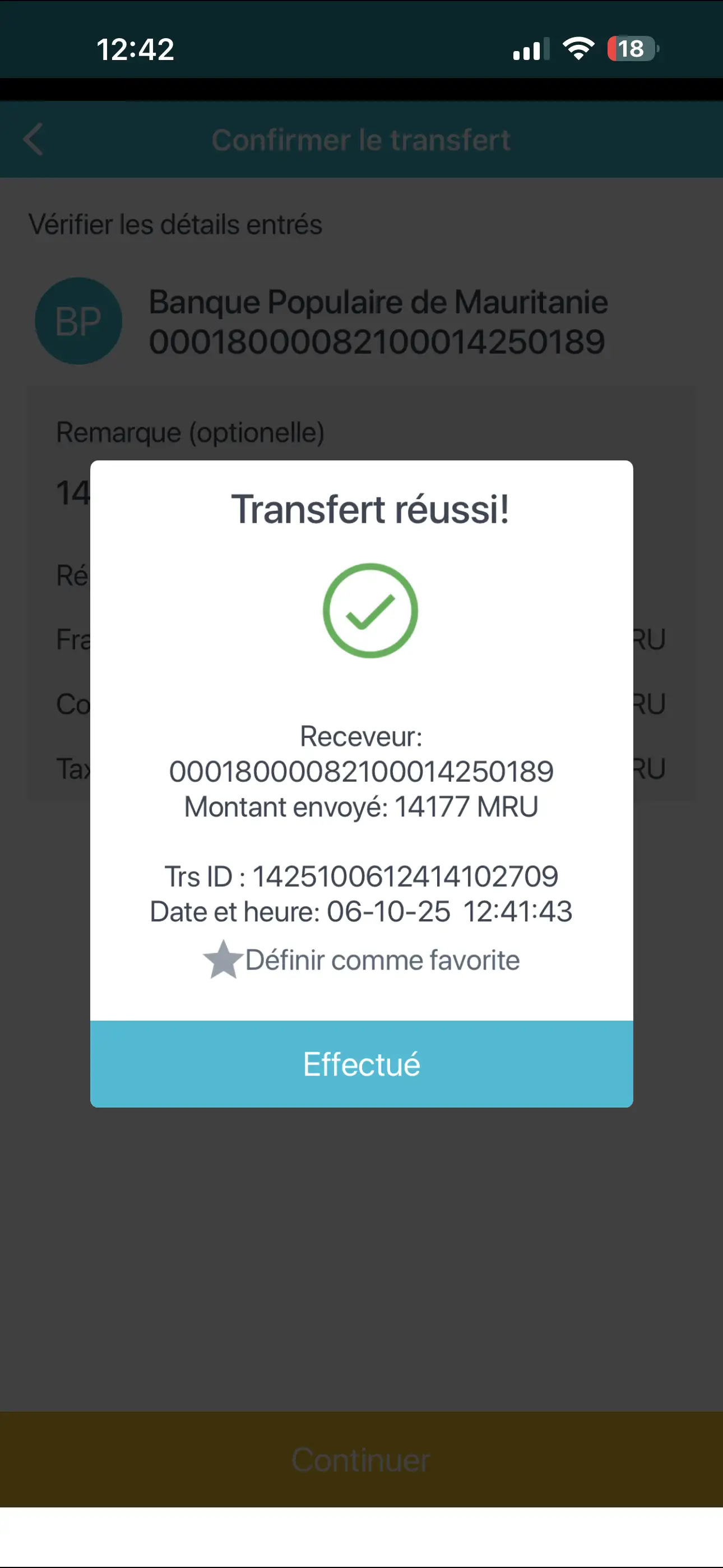Go back from Confirmer le transfert
Screen dimensions: 723x1568
coord(34,140)
